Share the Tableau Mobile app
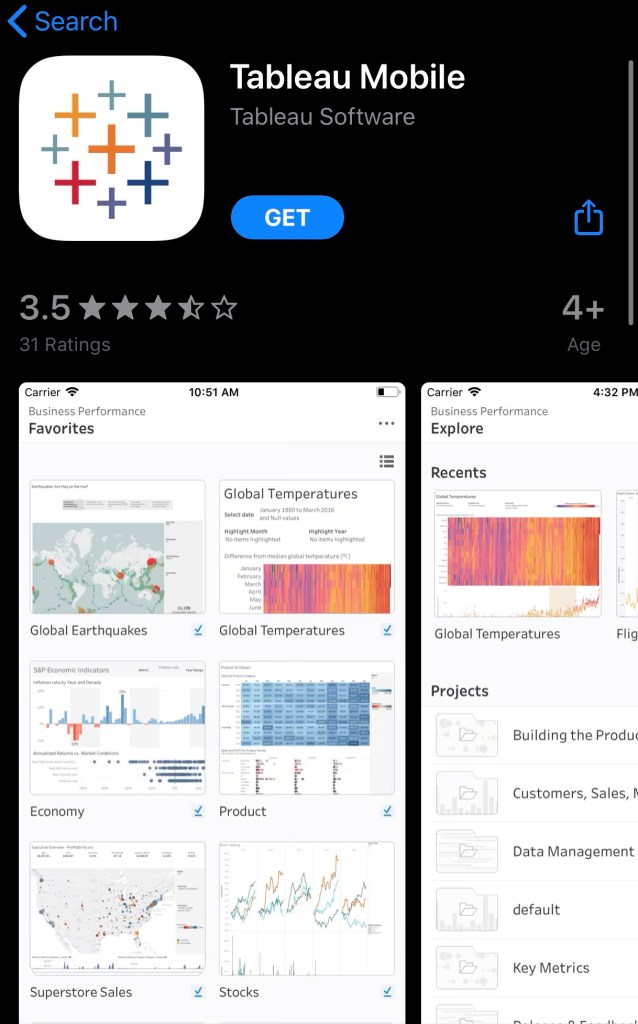This screenshot has width=638, height=1024. coord(588,217)
